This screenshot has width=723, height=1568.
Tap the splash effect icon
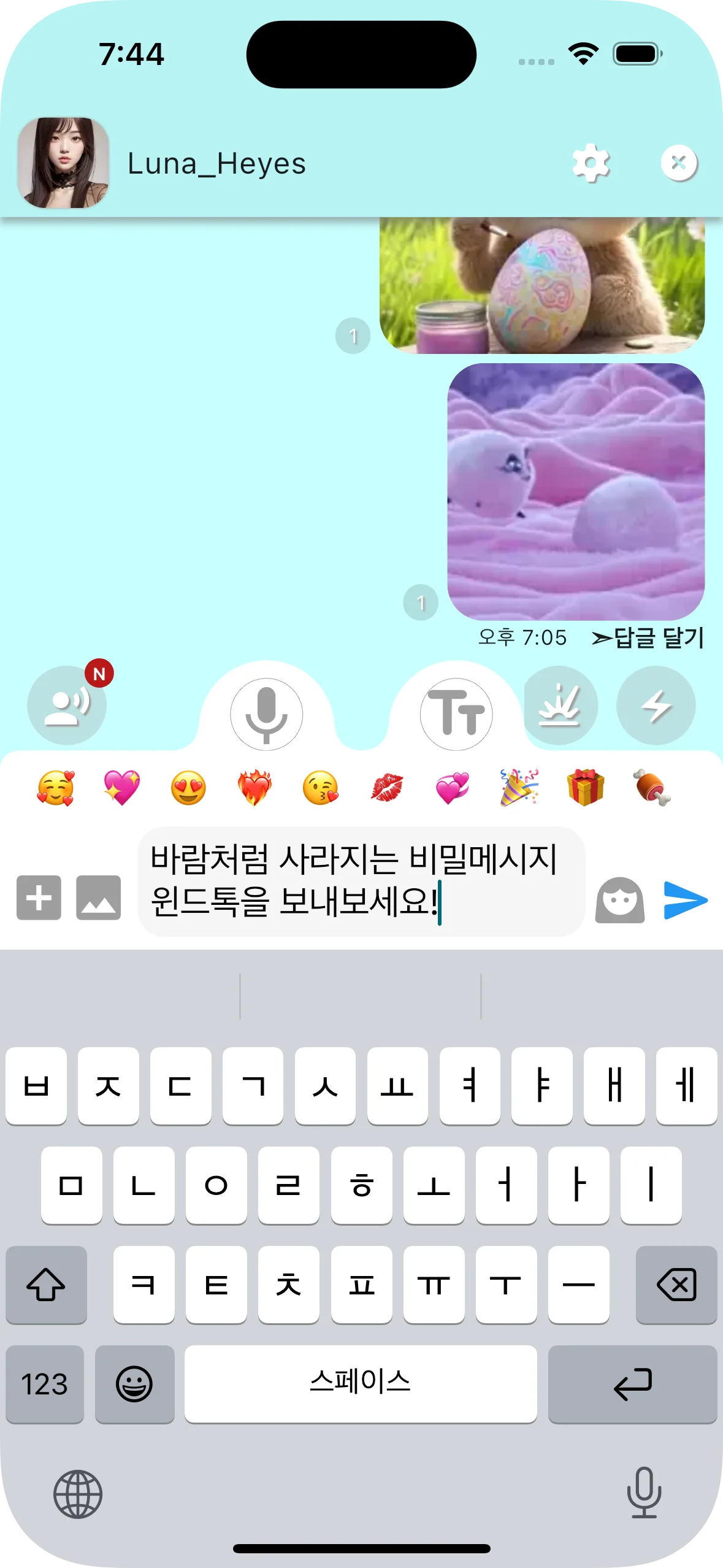tap(559, 705)
